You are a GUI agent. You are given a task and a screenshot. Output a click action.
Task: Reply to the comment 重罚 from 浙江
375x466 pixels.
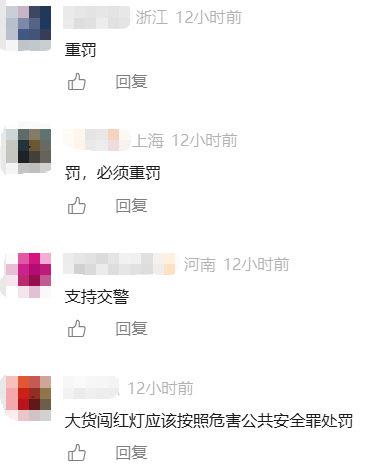pos(131,82)
